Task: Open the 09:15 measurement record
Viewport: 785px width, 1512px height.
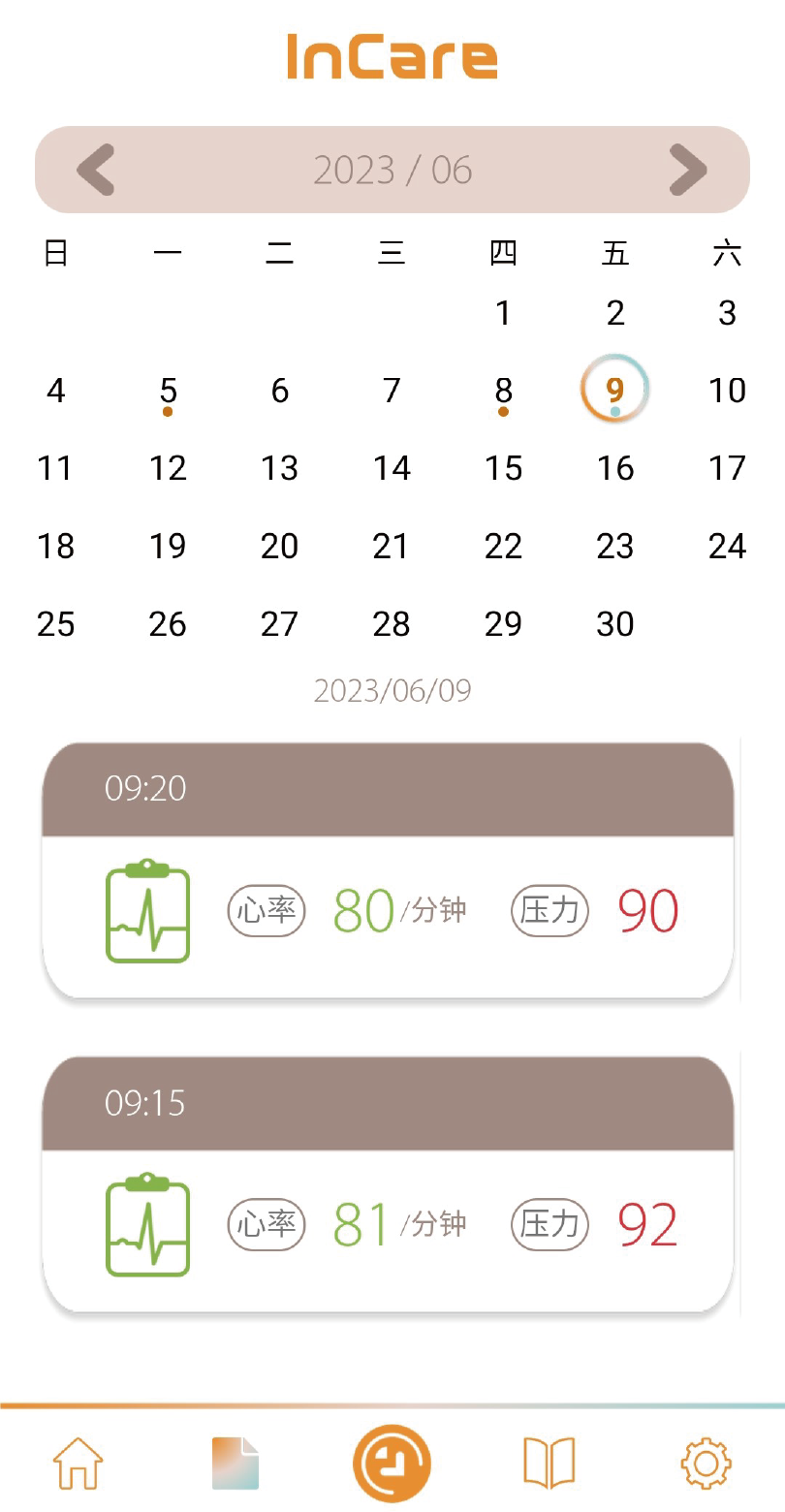Action: pos(388,1184)
